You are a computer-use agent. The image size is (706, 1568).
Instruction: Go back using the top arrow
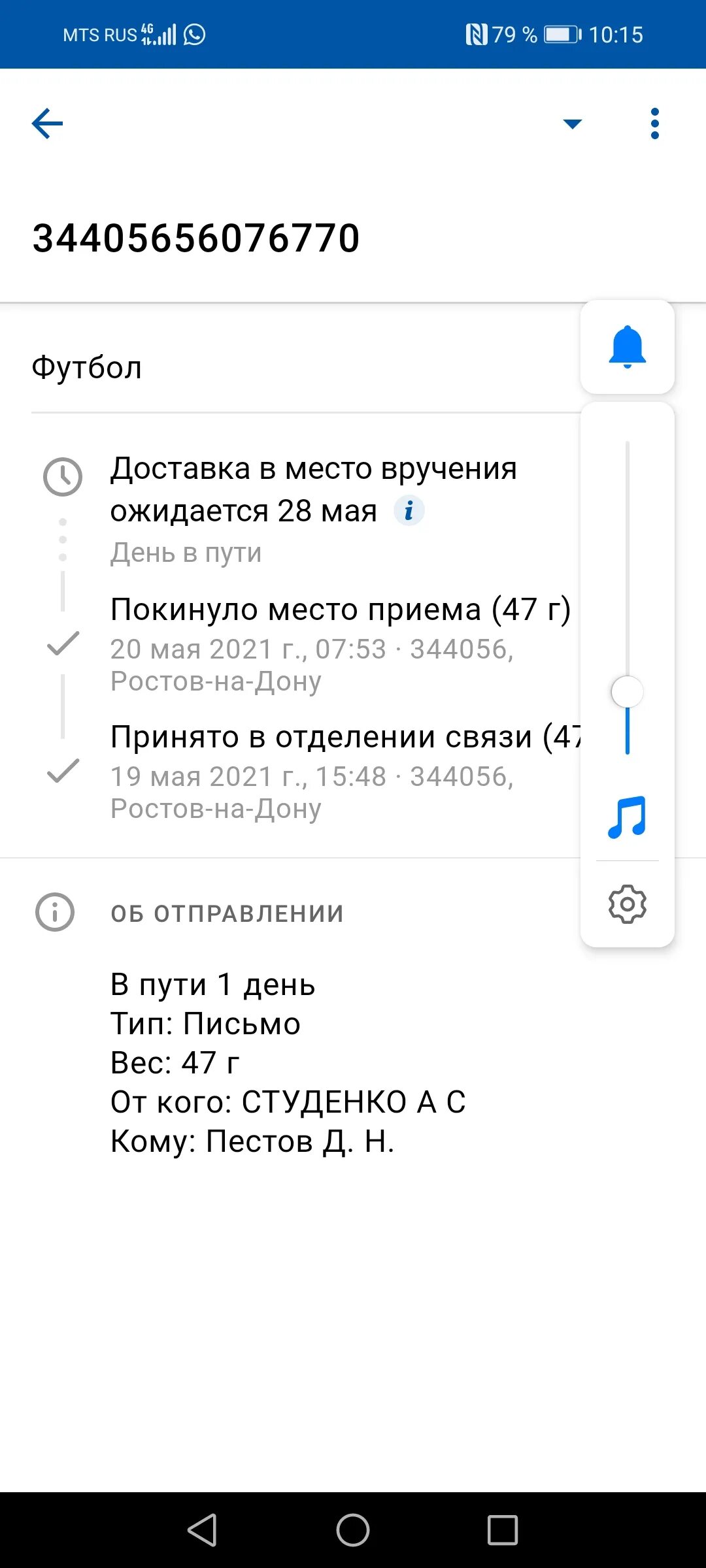tap(48, 123)
